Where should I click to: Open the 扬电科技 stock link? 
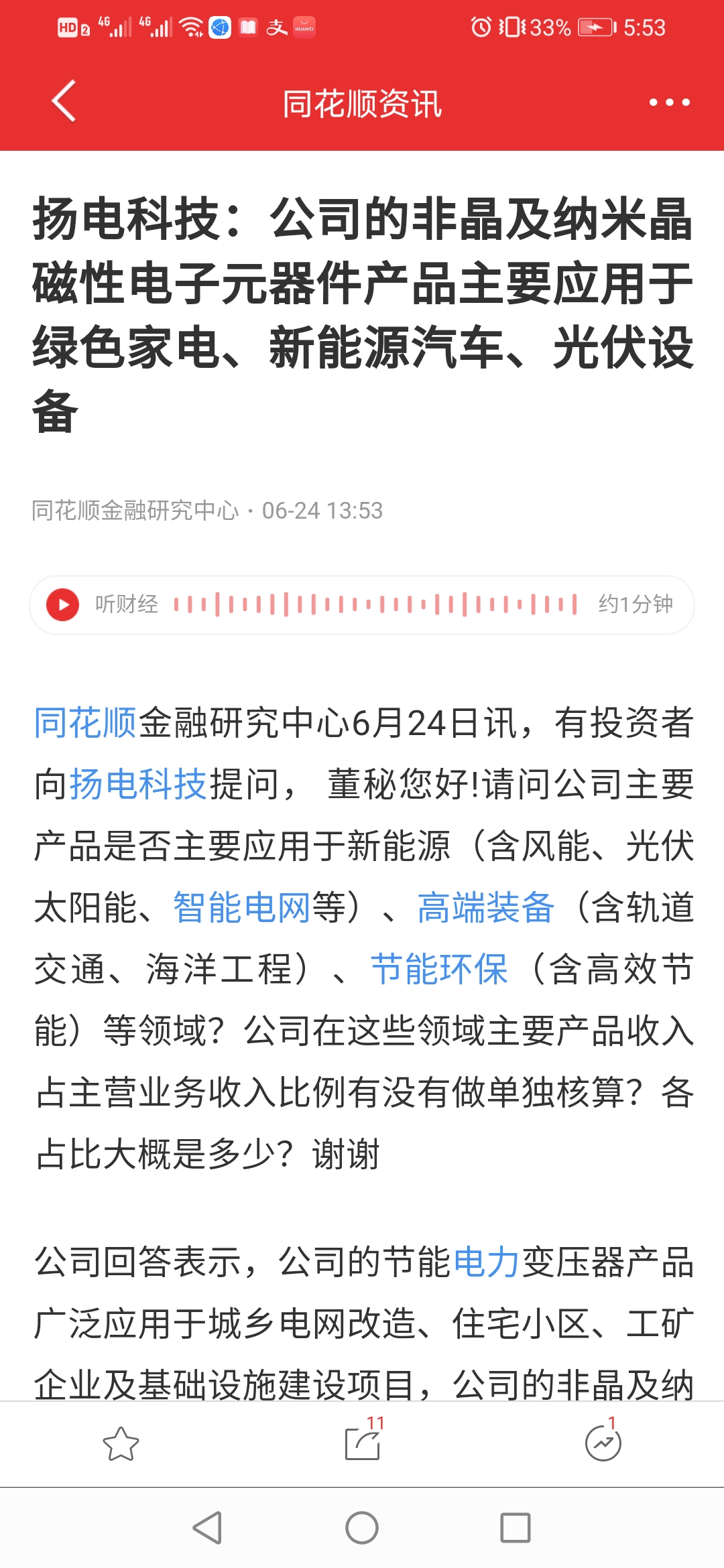(x=138, y=784)
